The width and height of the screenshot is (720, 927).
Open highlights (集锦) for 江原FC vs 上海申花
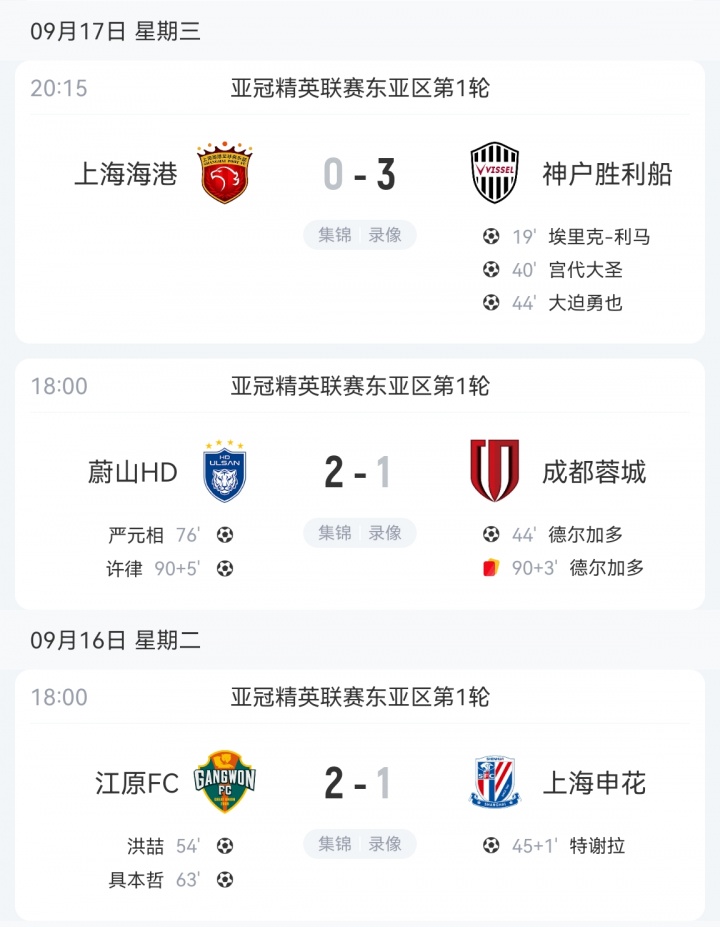point(335,844)
